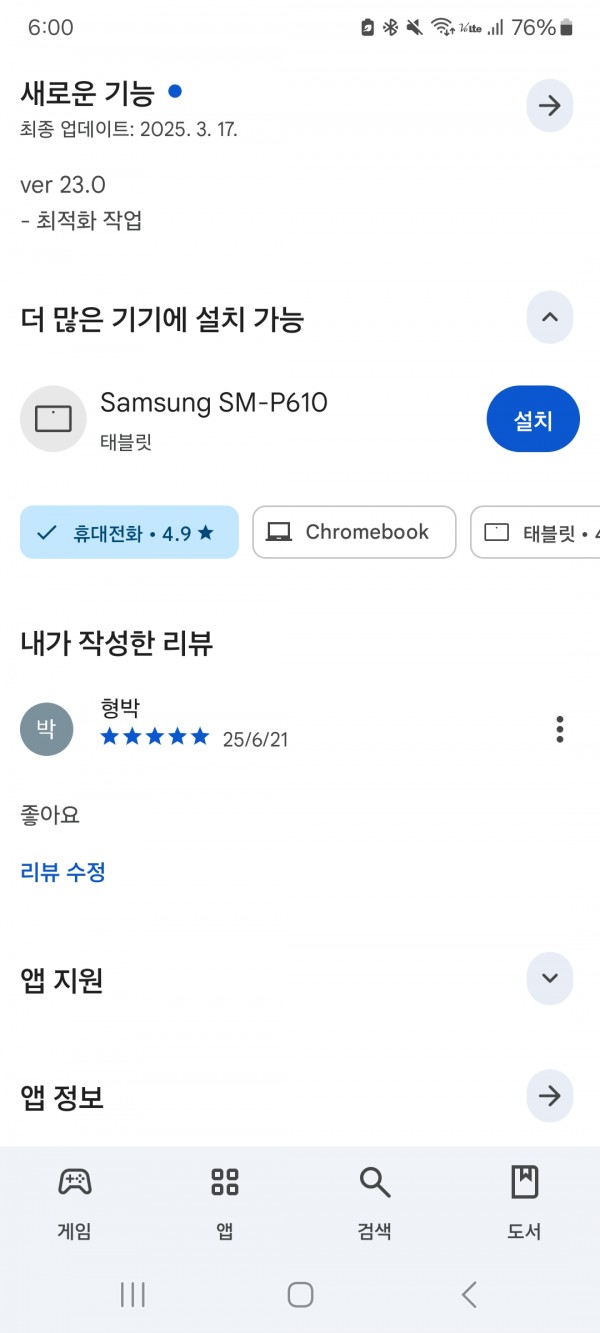600x1333 pixels.
Task: Install on Samsung SM-P610 tablet
Action: (x=533, y=419)
